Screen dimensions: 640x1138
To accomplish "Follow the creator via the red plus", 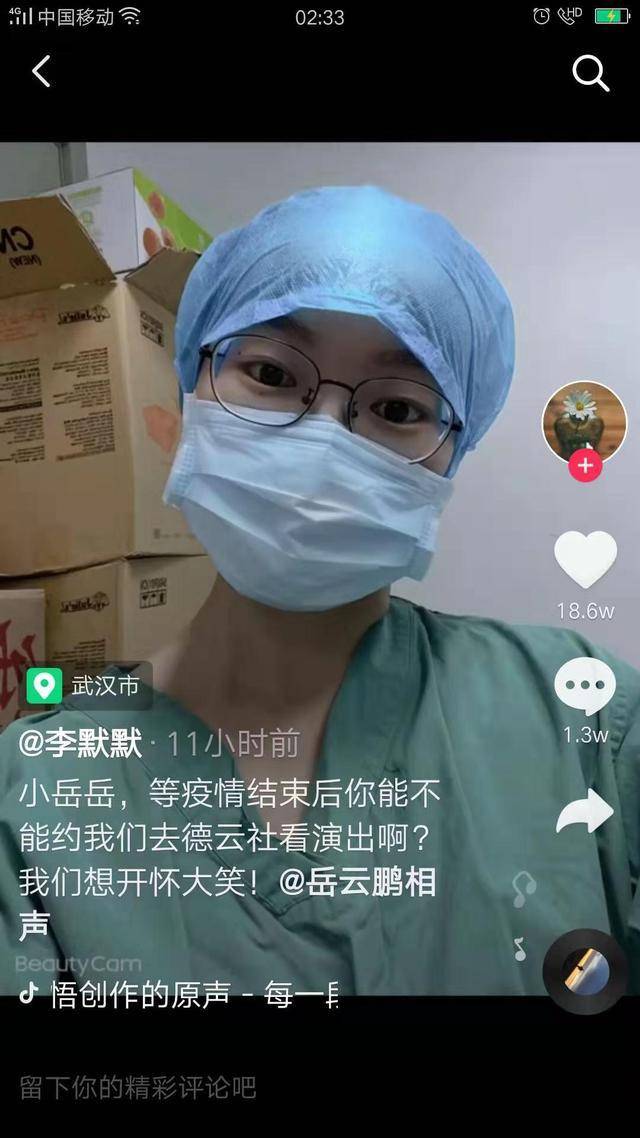I will (x=585, y=465).
